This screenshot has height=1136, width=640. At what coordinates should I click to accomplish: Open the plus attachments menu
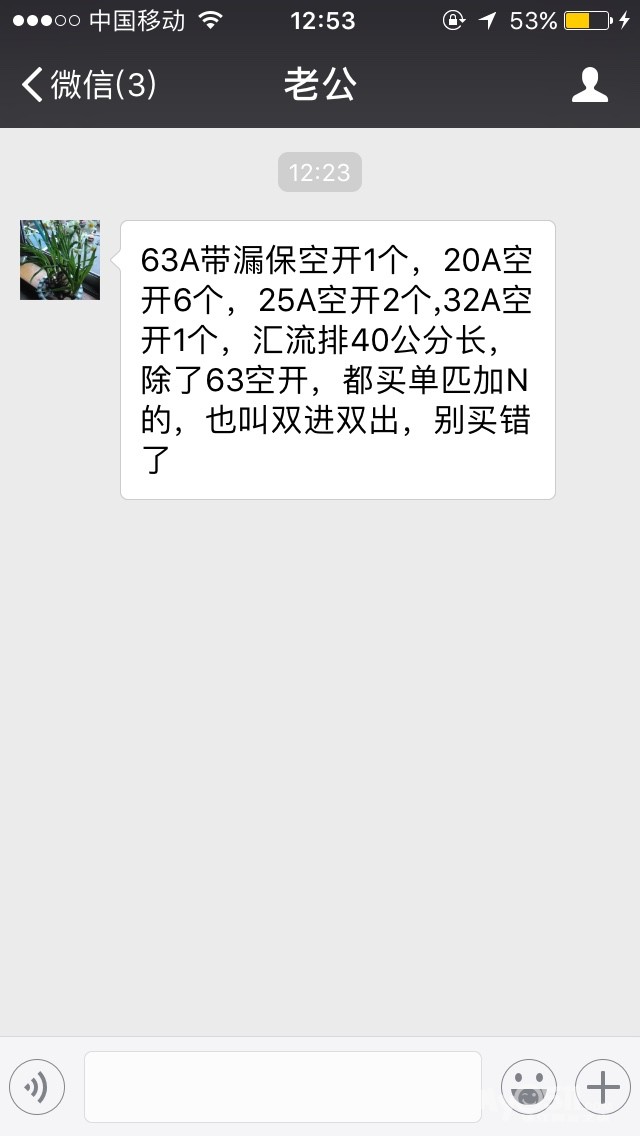click(602, 1086)
